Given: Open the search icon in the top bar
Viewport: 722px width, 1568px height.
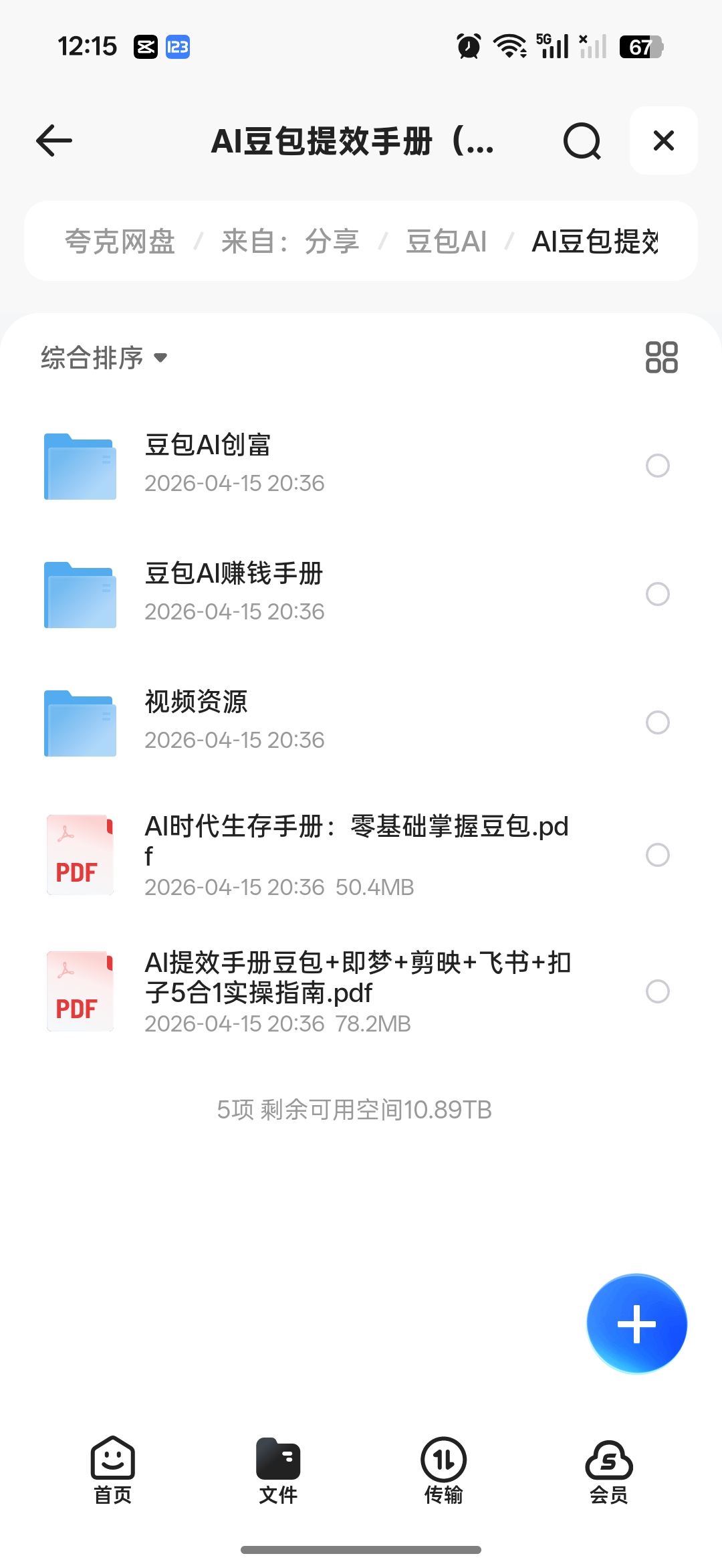Looking at the screenshot, I should point(582,140).
